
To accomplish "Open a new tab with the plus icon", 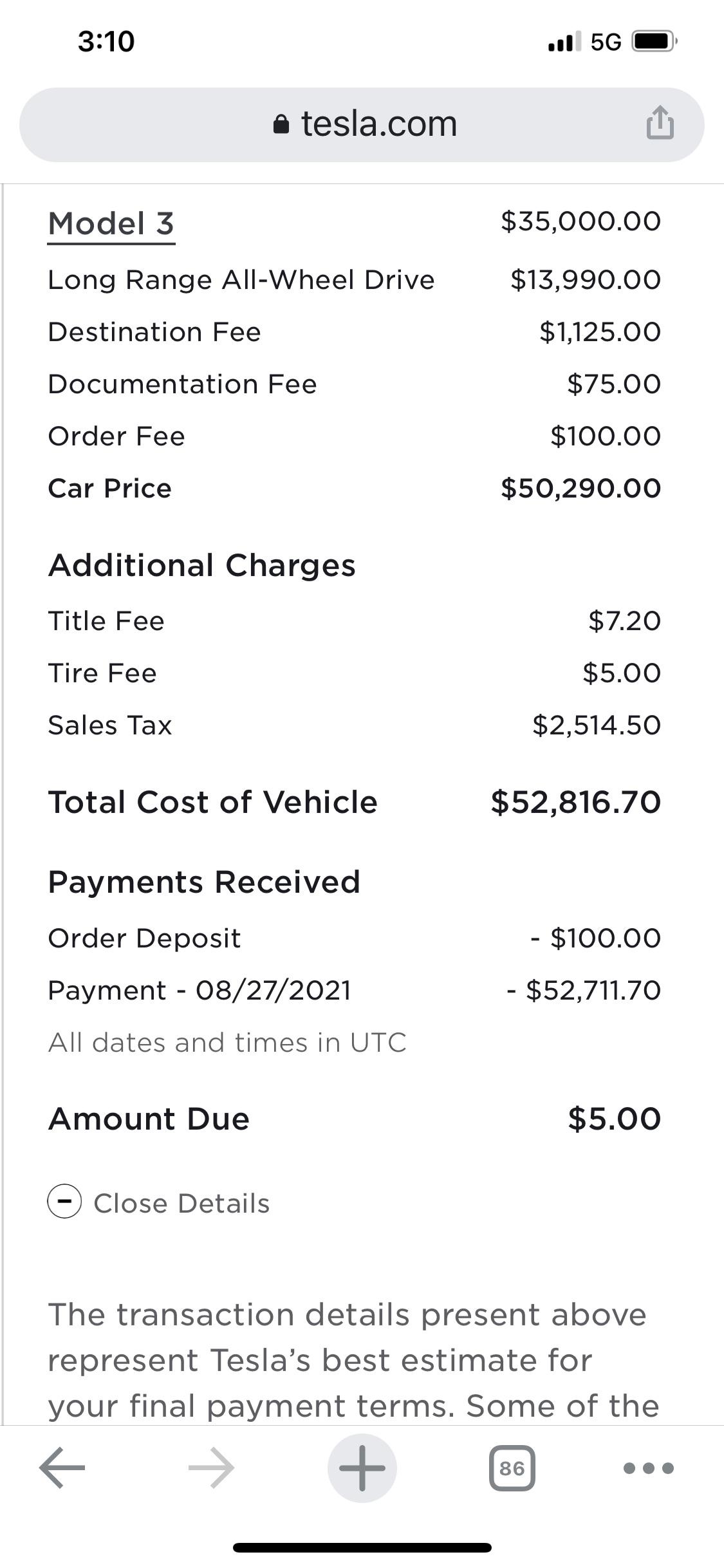I will (x=362, y=1468).
